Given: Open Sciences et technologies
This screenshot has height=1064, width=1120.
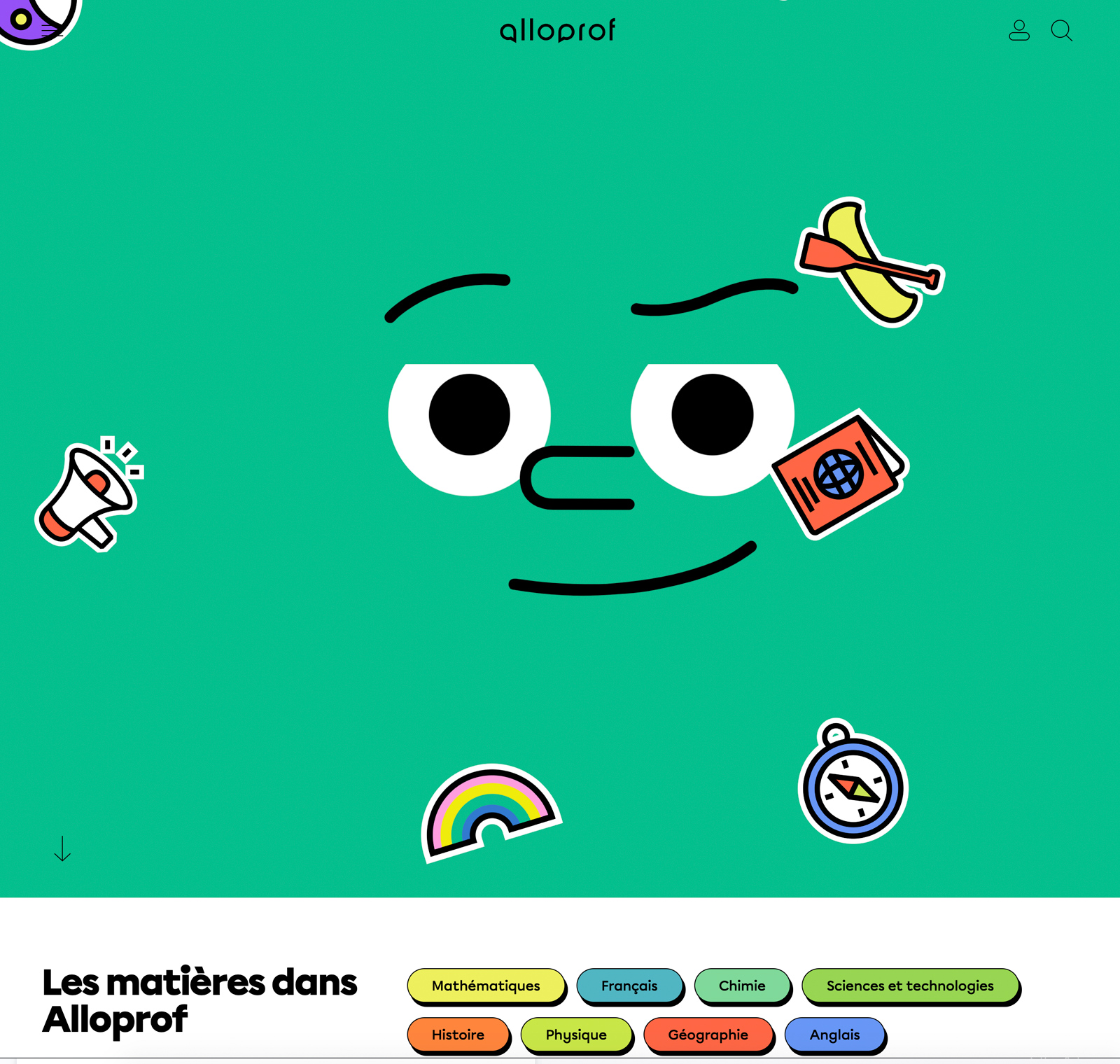Looking at the screenshot, I should (909, 986).
